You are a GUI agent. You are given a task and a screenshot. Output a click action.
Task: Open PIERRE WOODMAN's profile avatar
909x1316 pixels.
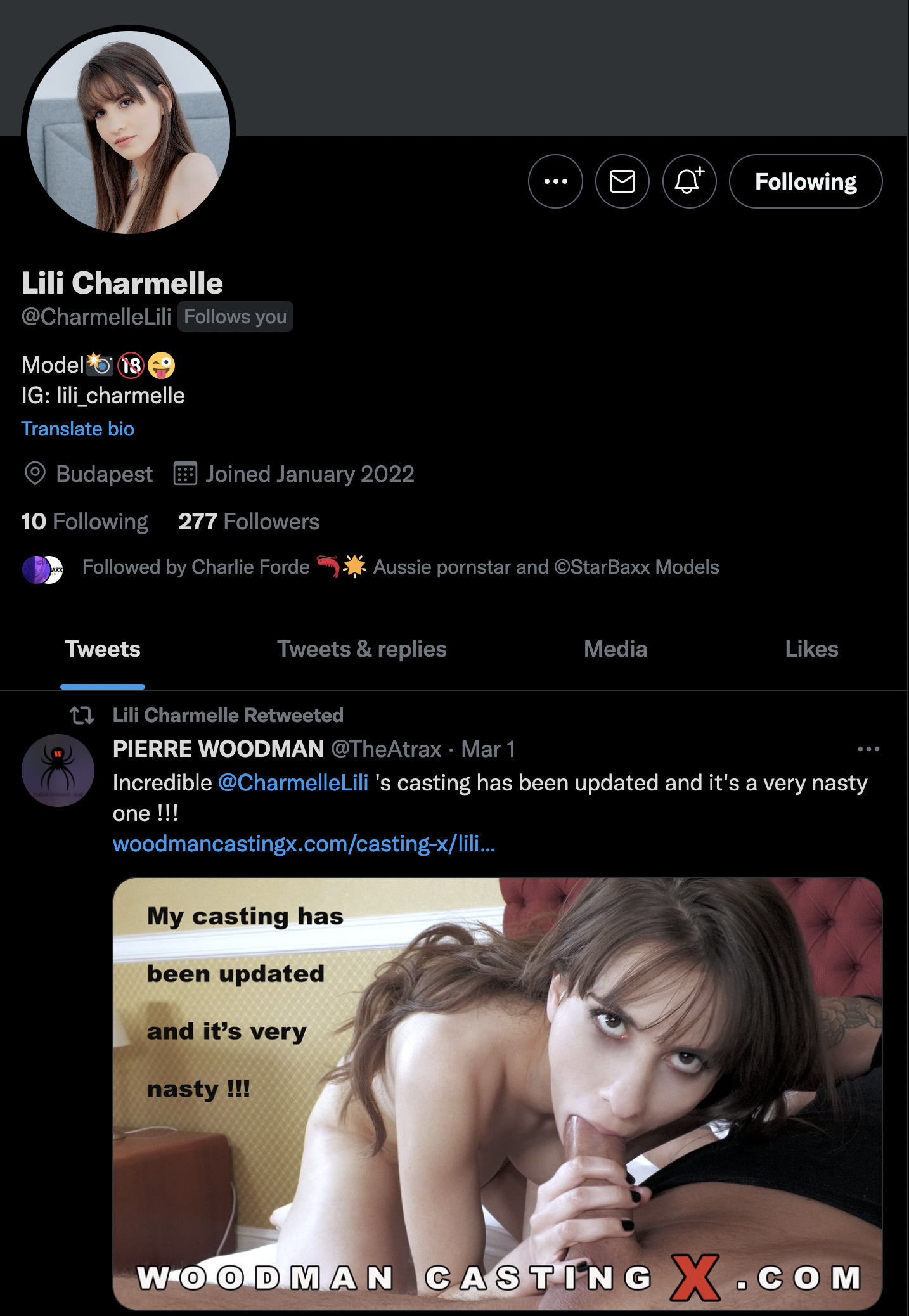coord(58,770)
